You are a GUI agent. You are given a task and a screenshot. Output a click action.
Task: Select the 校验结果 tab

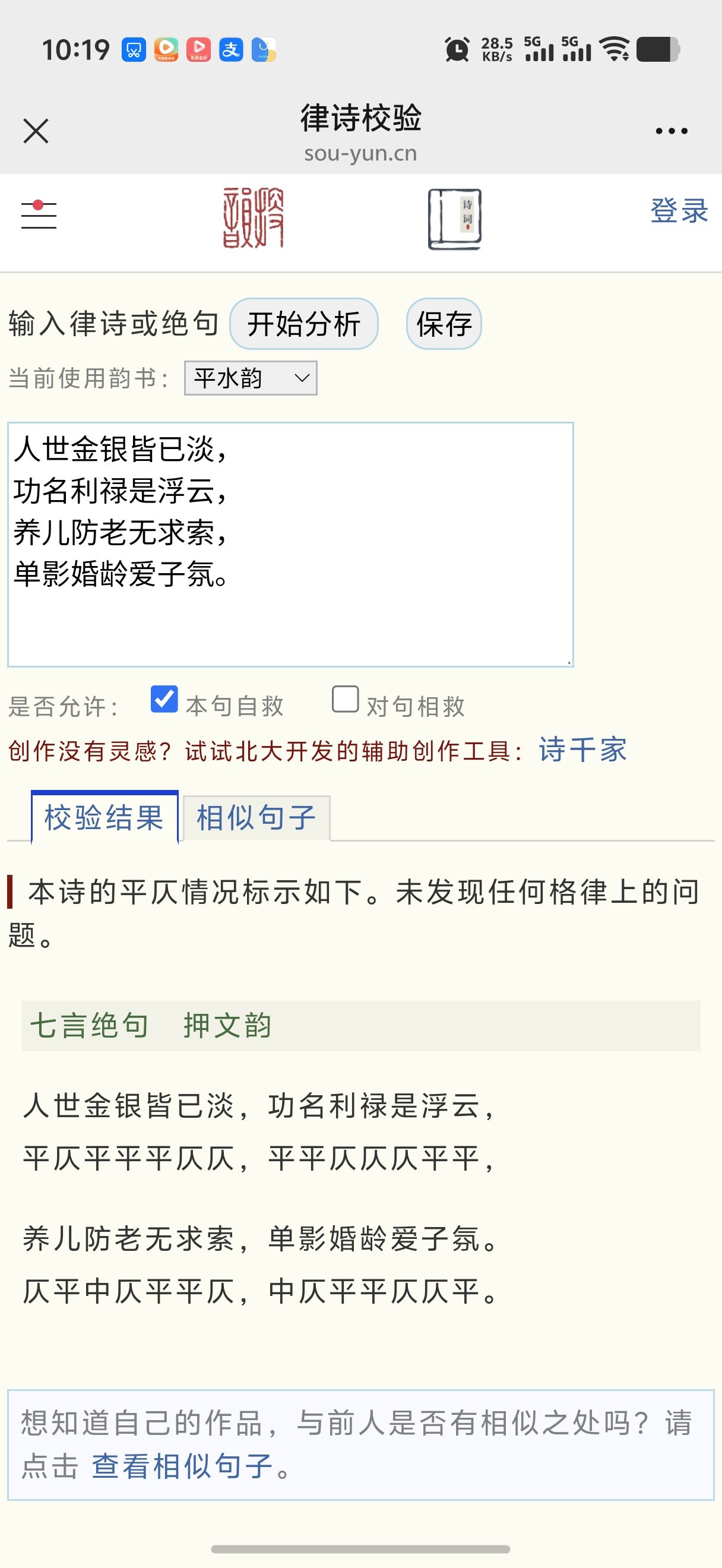tap(104, 817)
